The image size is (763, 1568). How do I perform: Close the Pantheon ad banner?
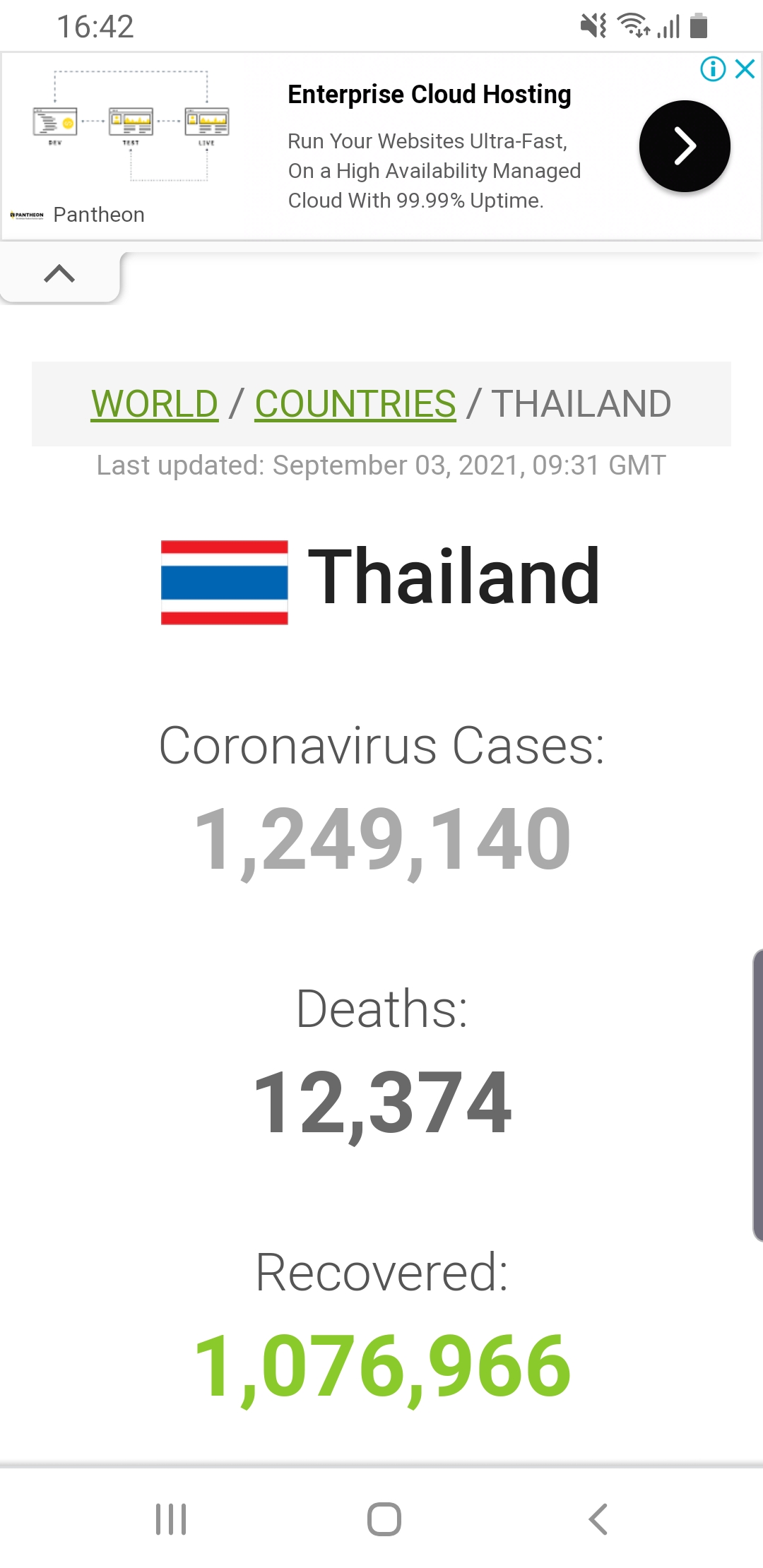coord(745,69)
